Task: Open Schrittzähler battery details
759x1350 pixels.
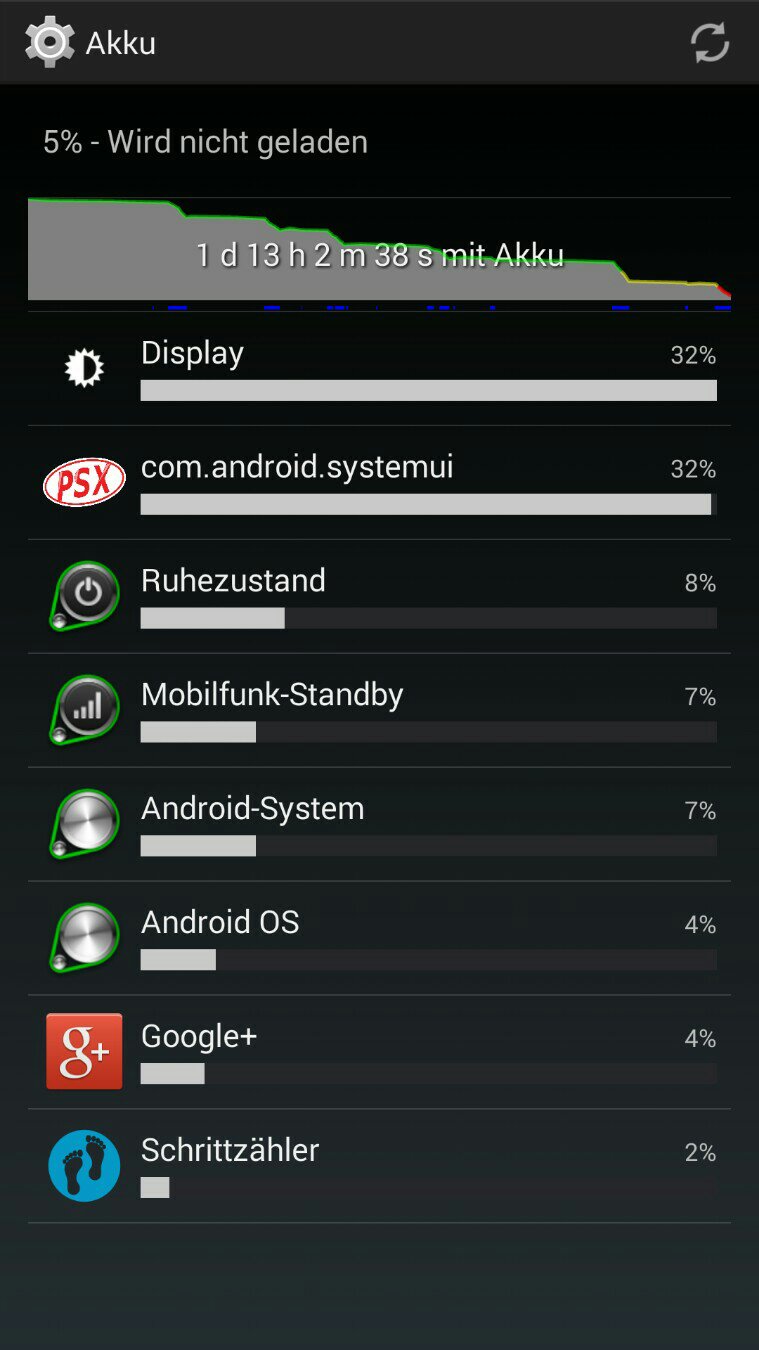Action: pos(379,1166)
